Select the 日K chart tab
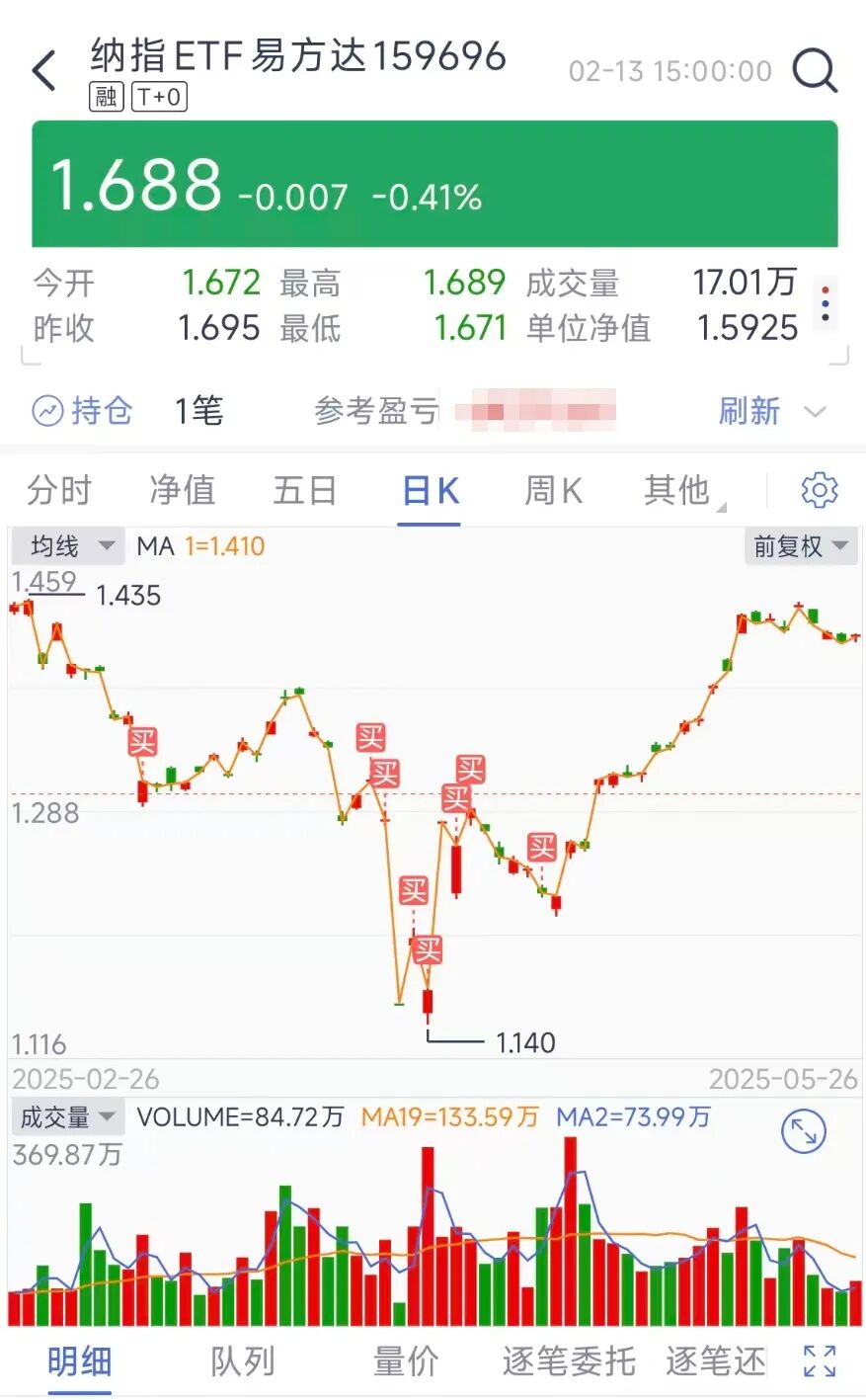This screenshot has height=1400, width=866. click(431, 490)
